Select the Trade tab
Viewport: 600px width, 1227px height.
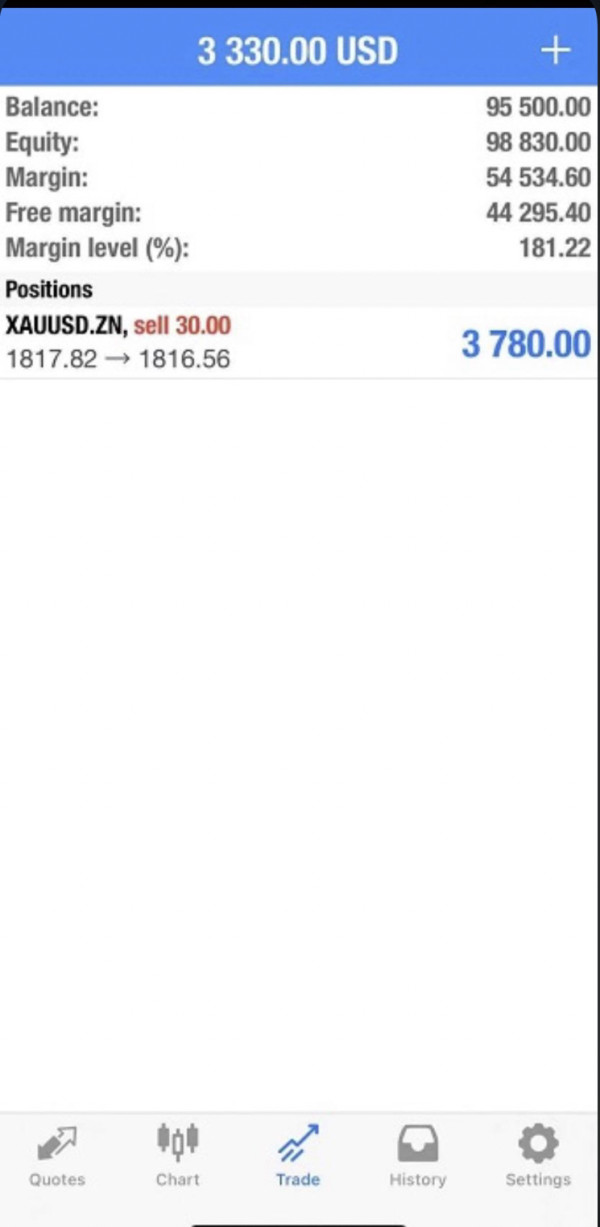298,1156
